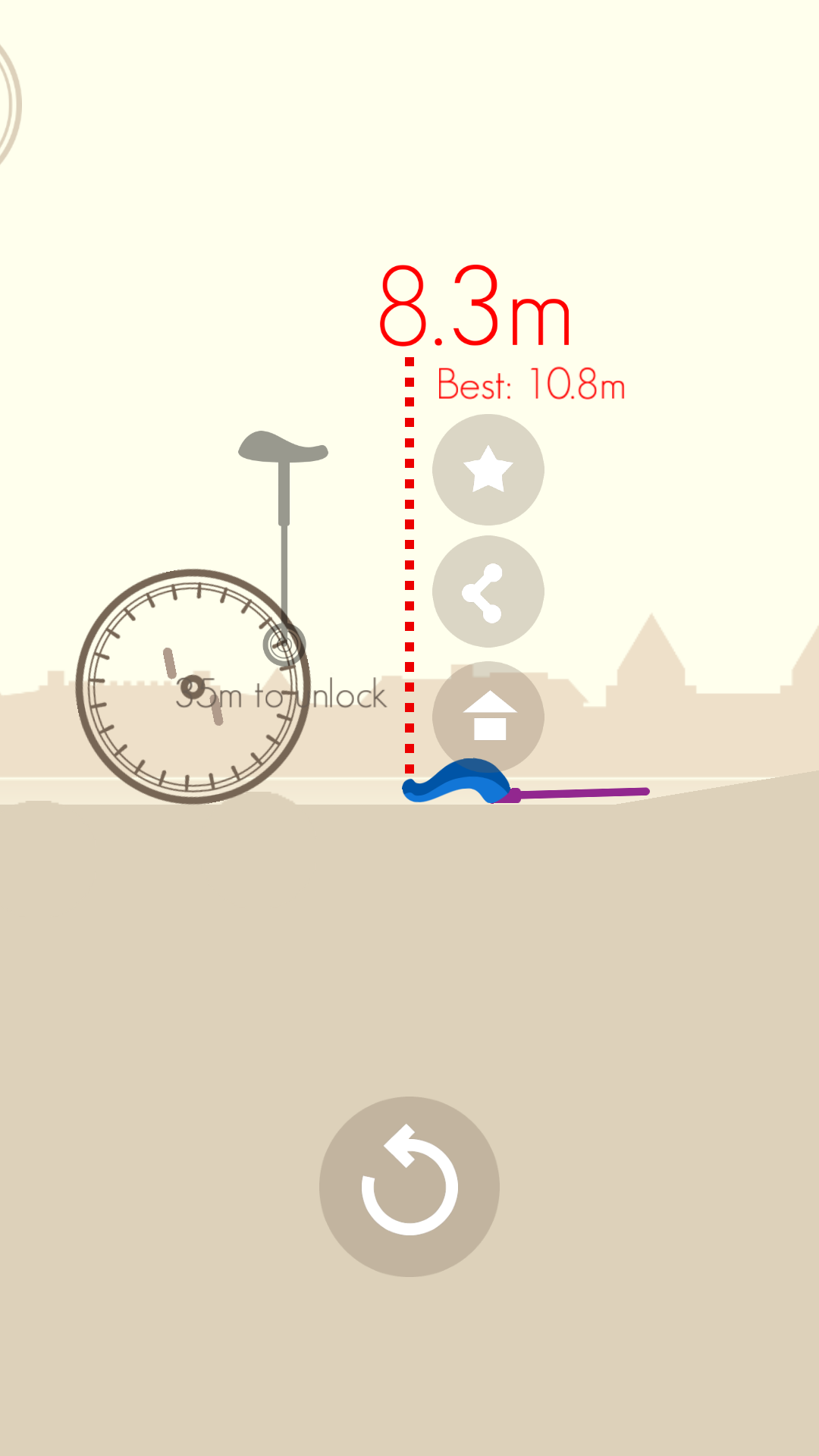The width and height of the screenshot is (819, 1456).
Task: Share the 8.3m score
Action: 488,591
